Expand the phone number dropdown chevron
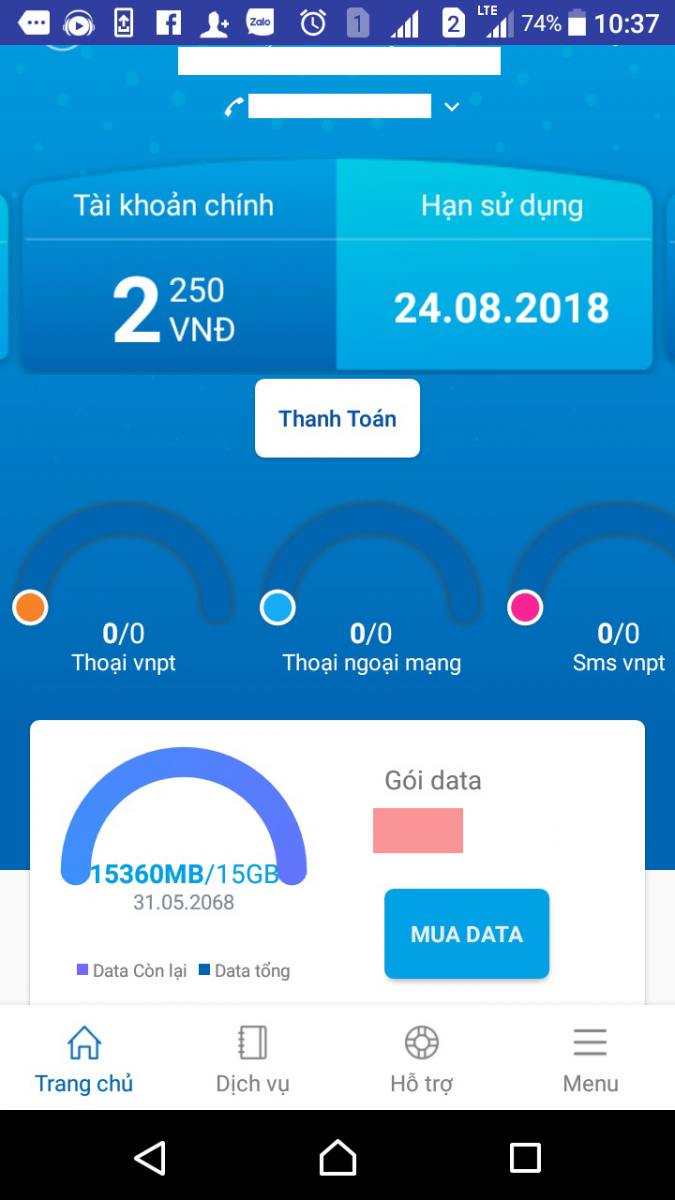This screenshot has height=1200, width=675. [x=452, y=107]
